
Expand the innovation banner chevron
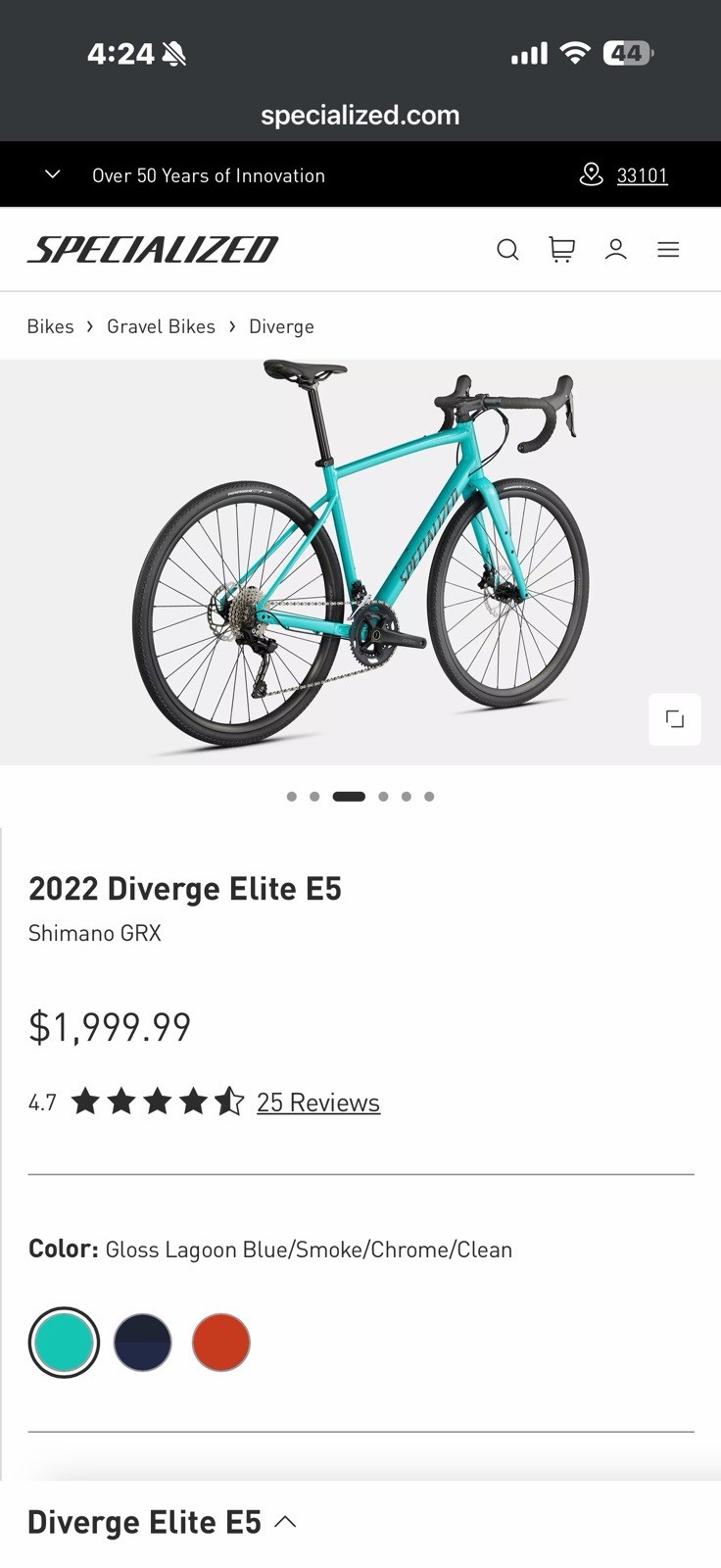click(x=53, y=174)
